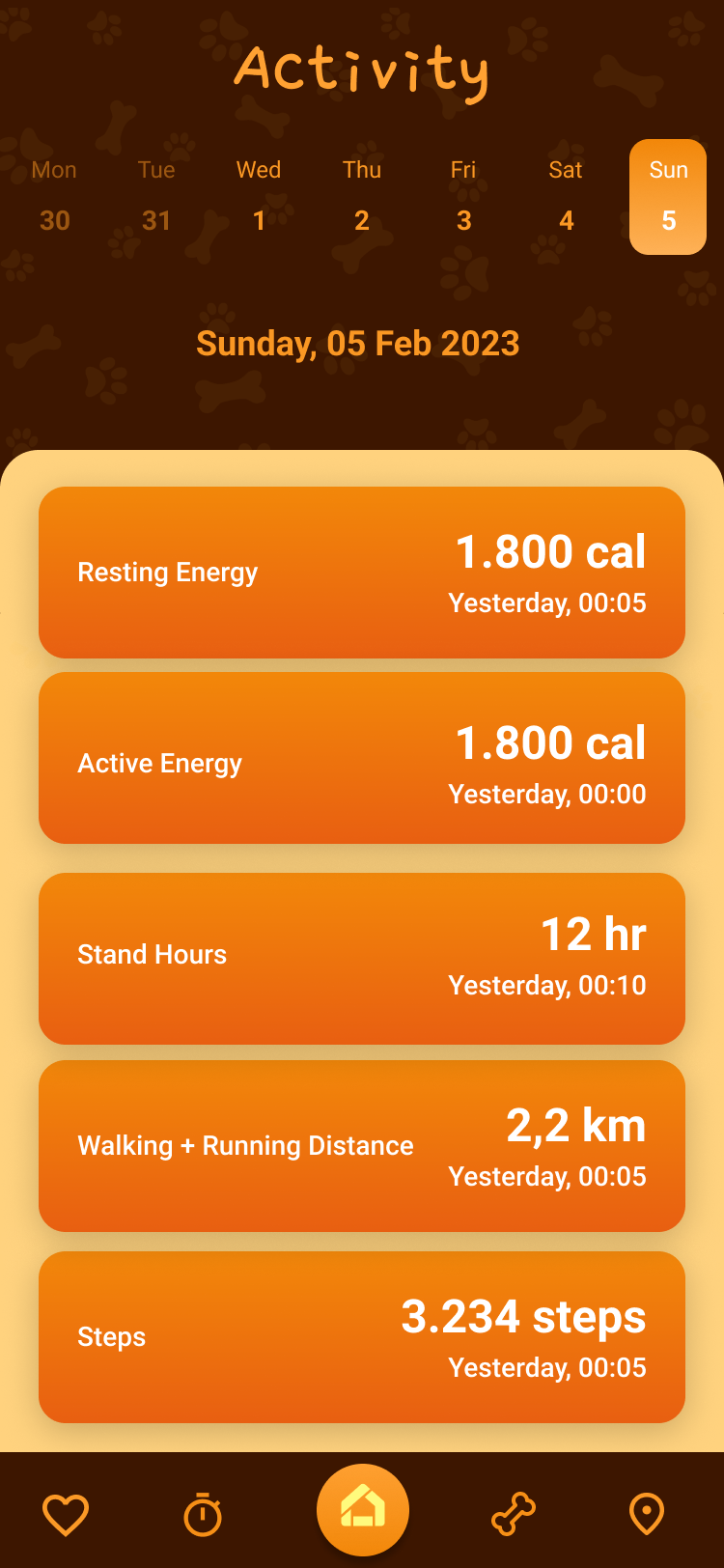Open the stopwatch timer tab

pyautogui.click(x=203, y=1514)
